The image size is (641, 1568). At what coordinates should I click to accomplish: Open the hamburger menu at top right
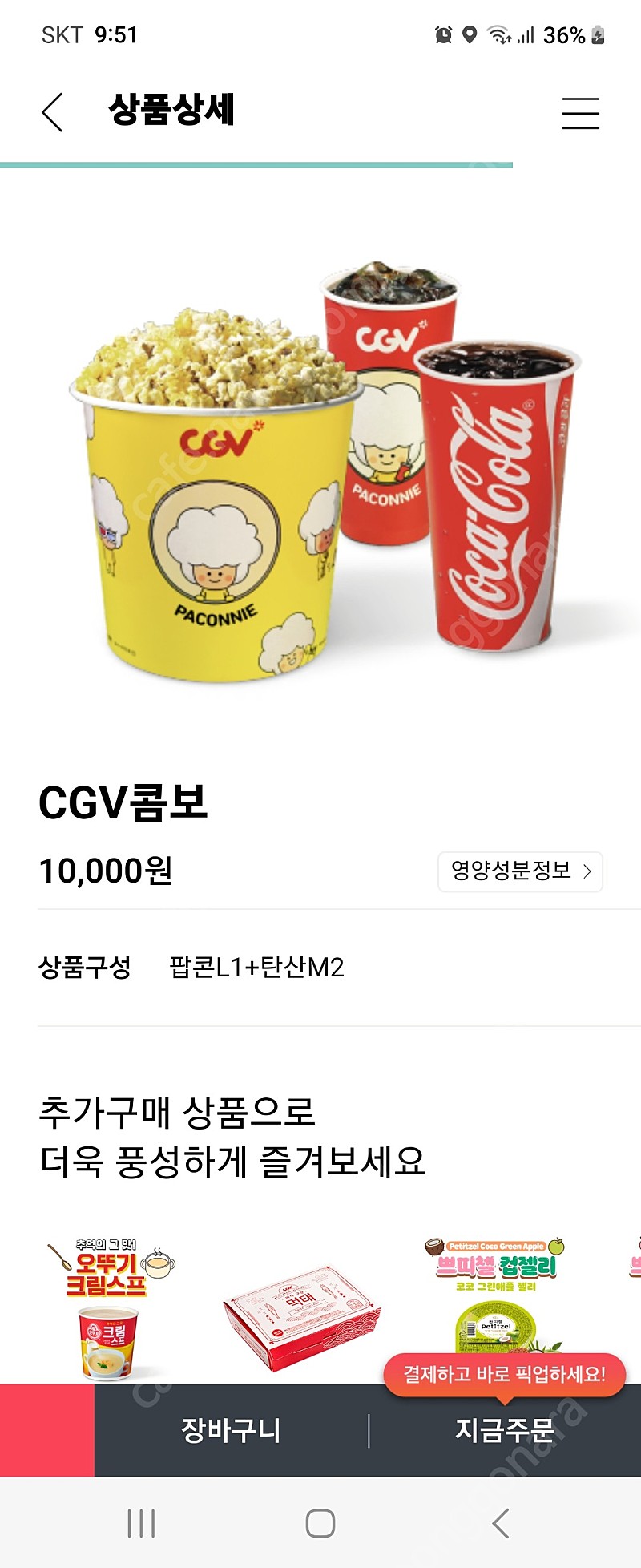click(x=580, y=113)
